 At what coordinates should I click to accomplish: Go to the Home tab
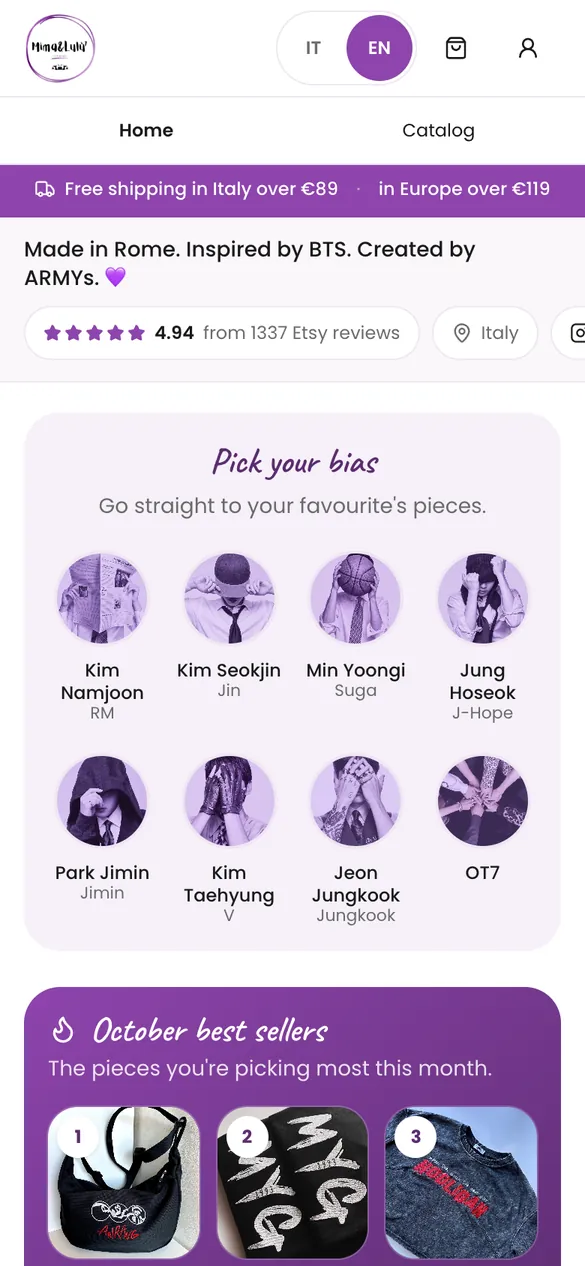click(146, 130)
